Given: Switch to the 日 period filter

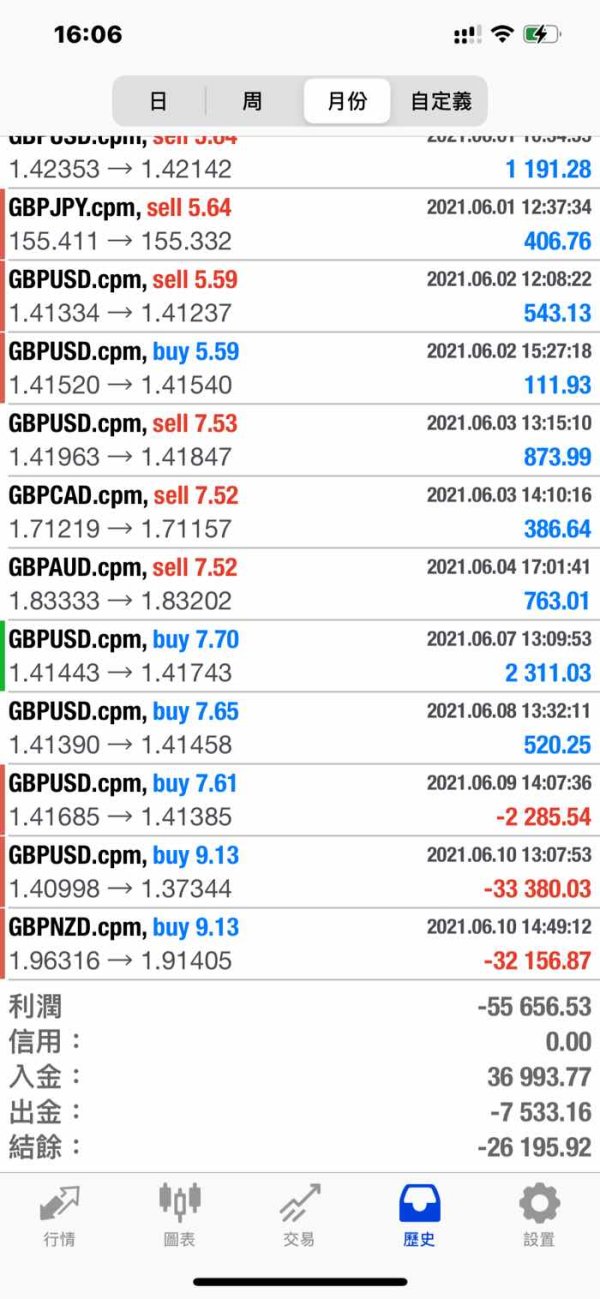Looking at the screenshot, I should click(x=158, y=101).
